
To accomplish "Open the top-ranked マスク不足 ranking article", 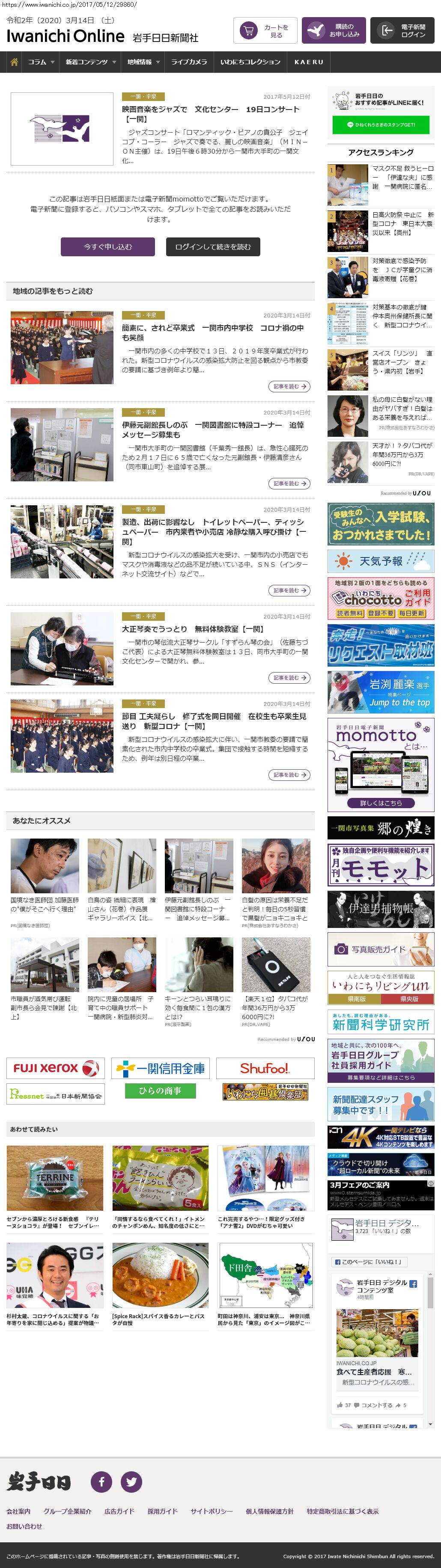I will pos(402,177).
